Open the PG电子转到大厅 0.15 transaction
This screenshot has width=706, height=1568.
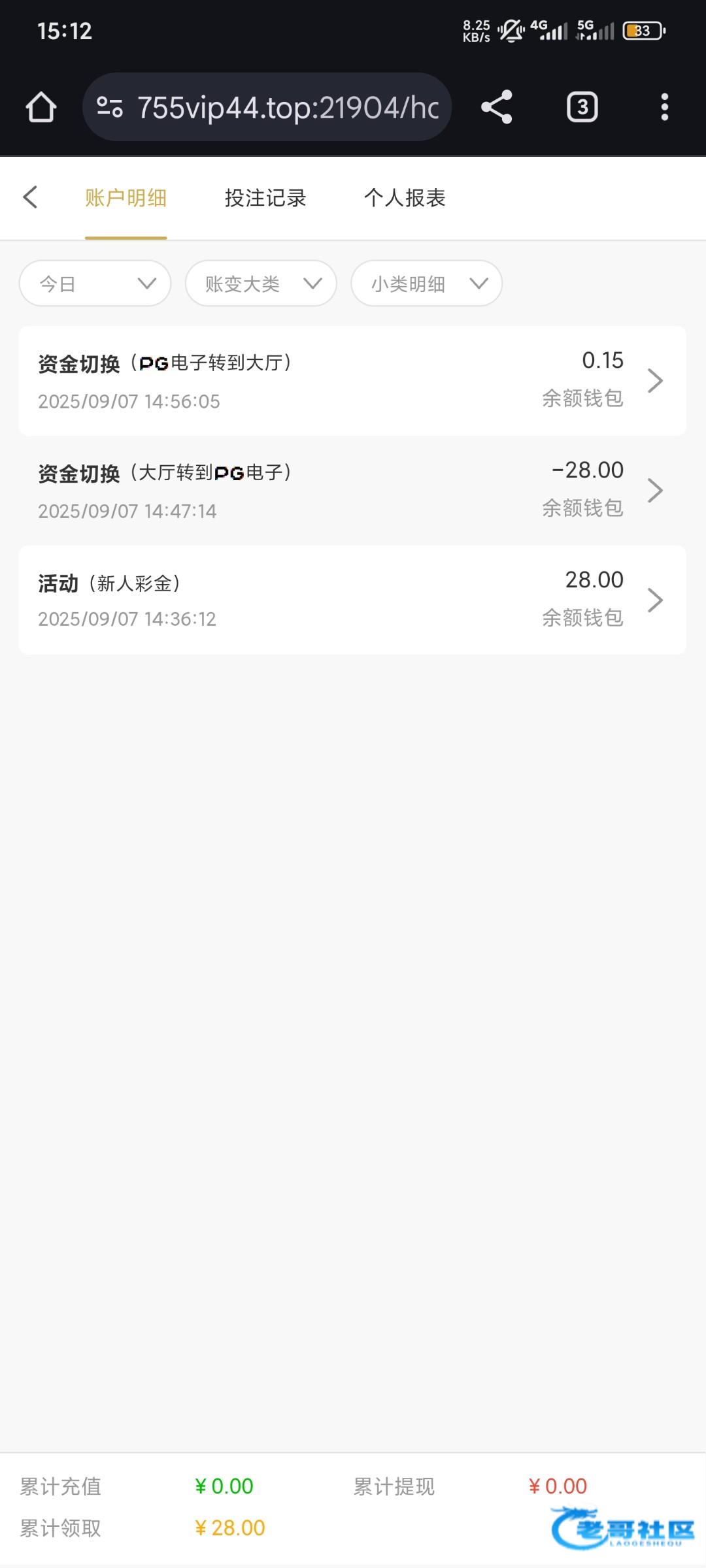point(352,381)
